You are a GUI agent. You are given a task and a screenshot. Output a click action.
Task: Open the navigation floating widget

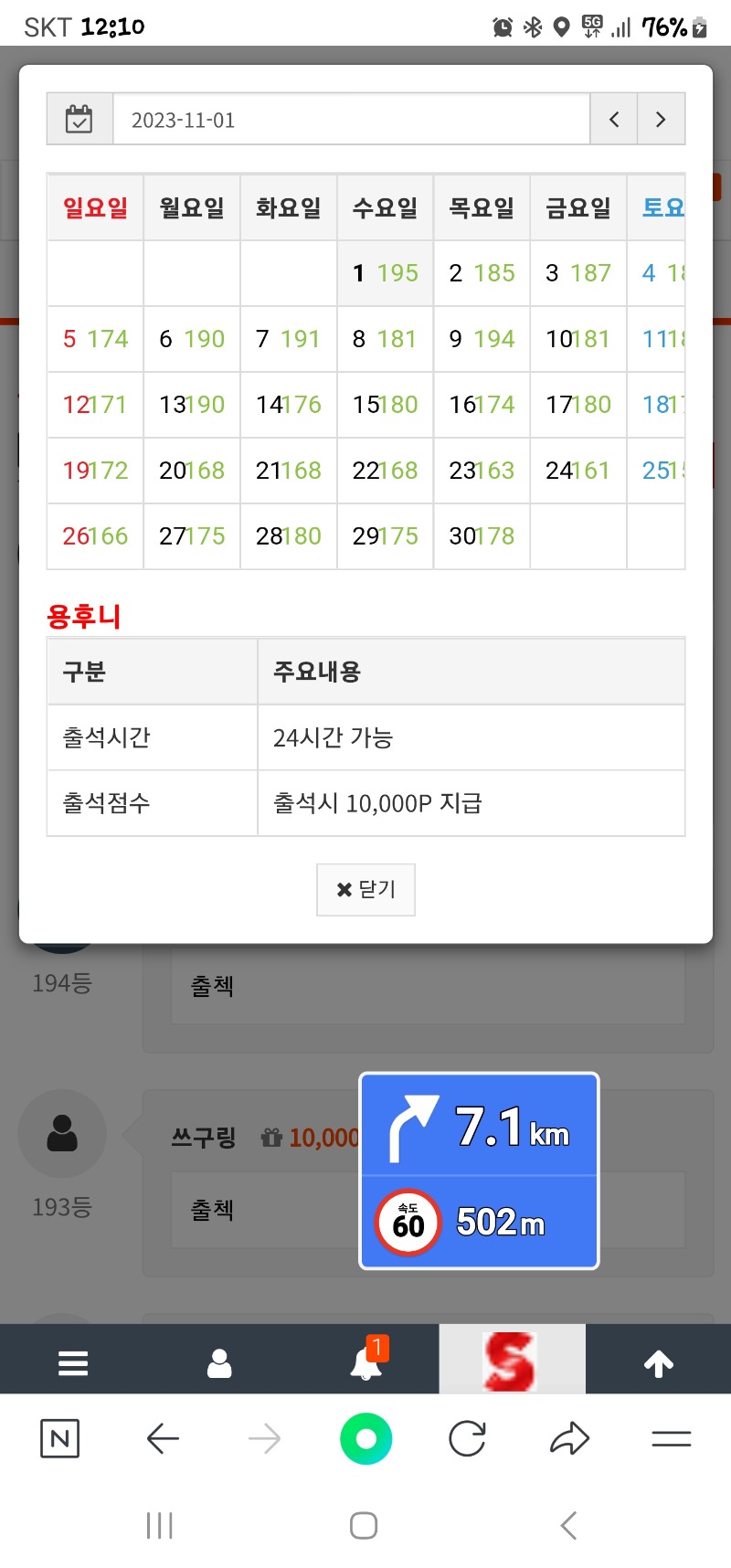click(480, 1171)
